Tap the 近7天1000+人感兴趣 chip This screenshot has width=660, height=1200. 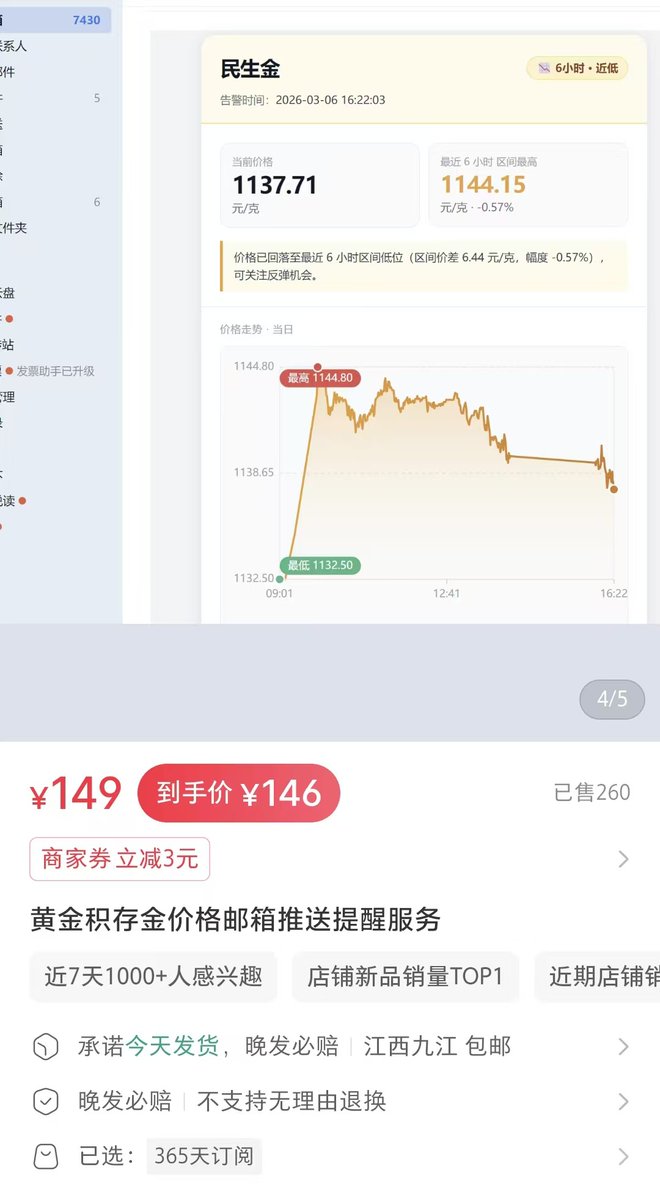[153, 976]
